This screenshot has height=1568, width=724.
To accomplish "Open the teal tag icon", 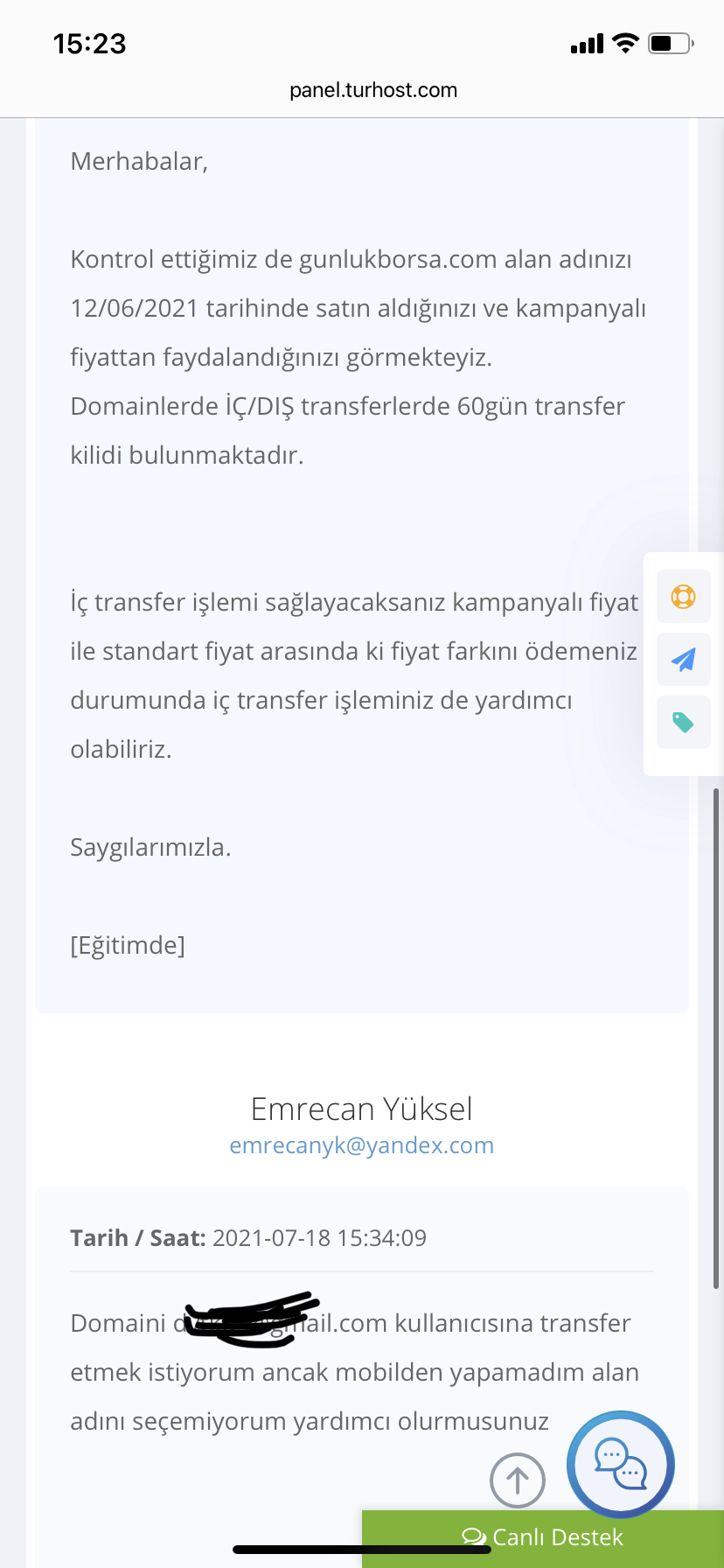I will tap(683, 723).
